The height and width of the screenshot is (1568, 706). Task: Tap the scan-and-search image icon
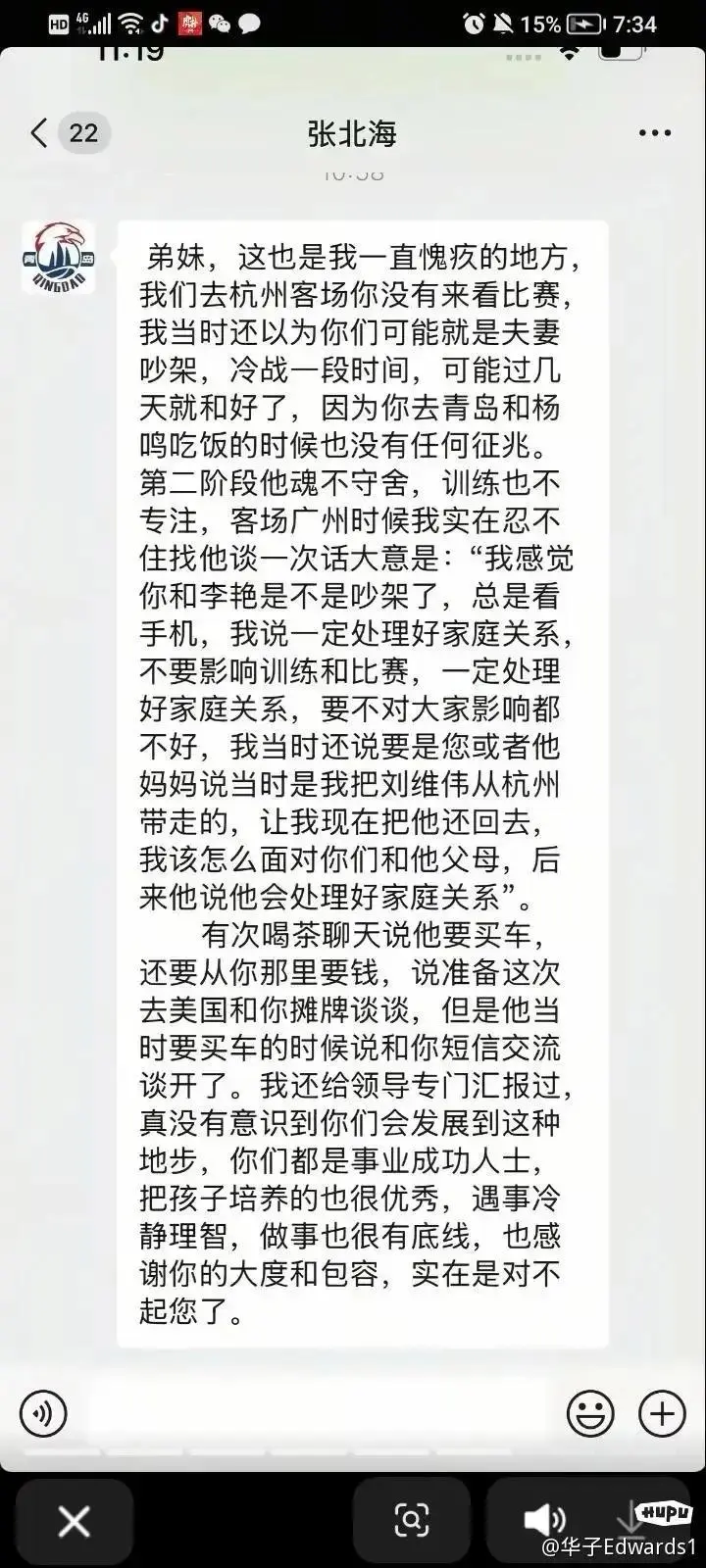tap(412, 1521)
